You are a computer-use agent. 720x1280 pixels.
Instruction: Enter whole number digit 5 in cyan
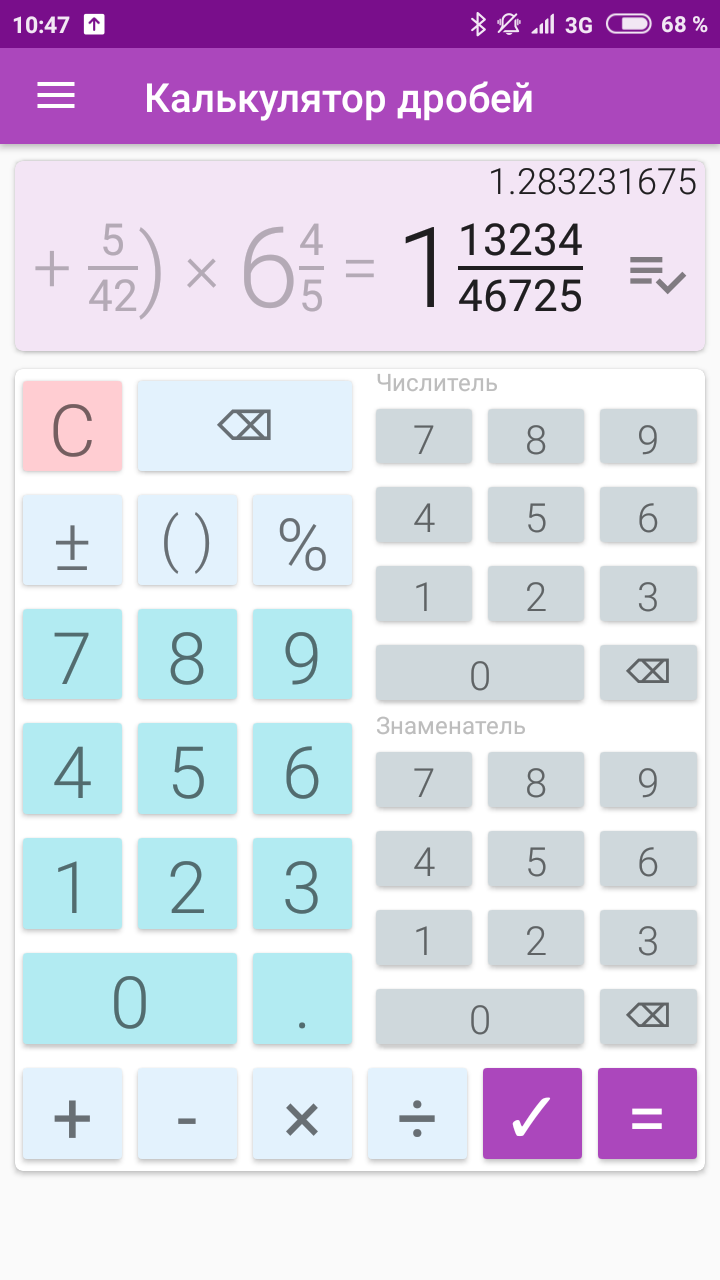pos(188,769)
